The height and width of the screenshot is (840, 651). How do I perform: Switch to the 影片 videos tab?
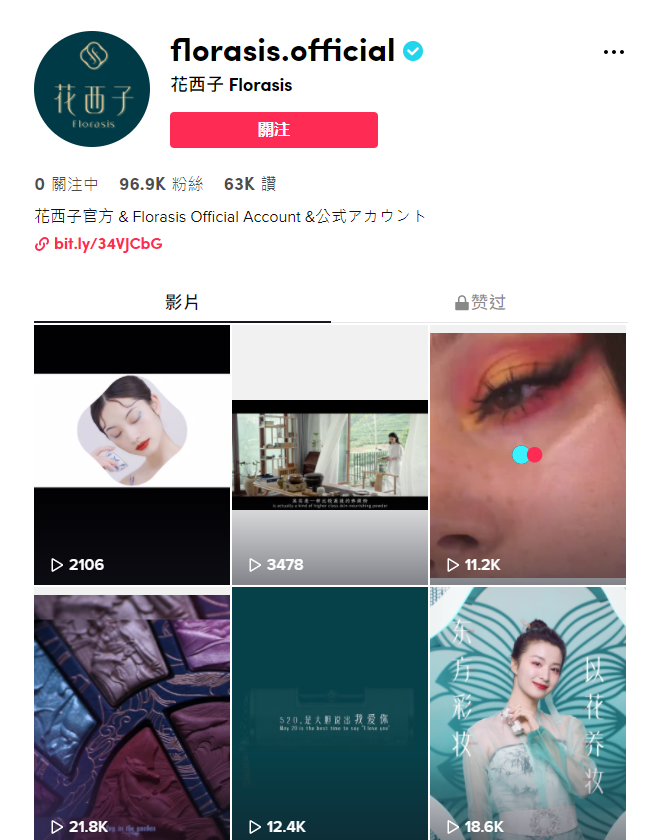point(182,302)
